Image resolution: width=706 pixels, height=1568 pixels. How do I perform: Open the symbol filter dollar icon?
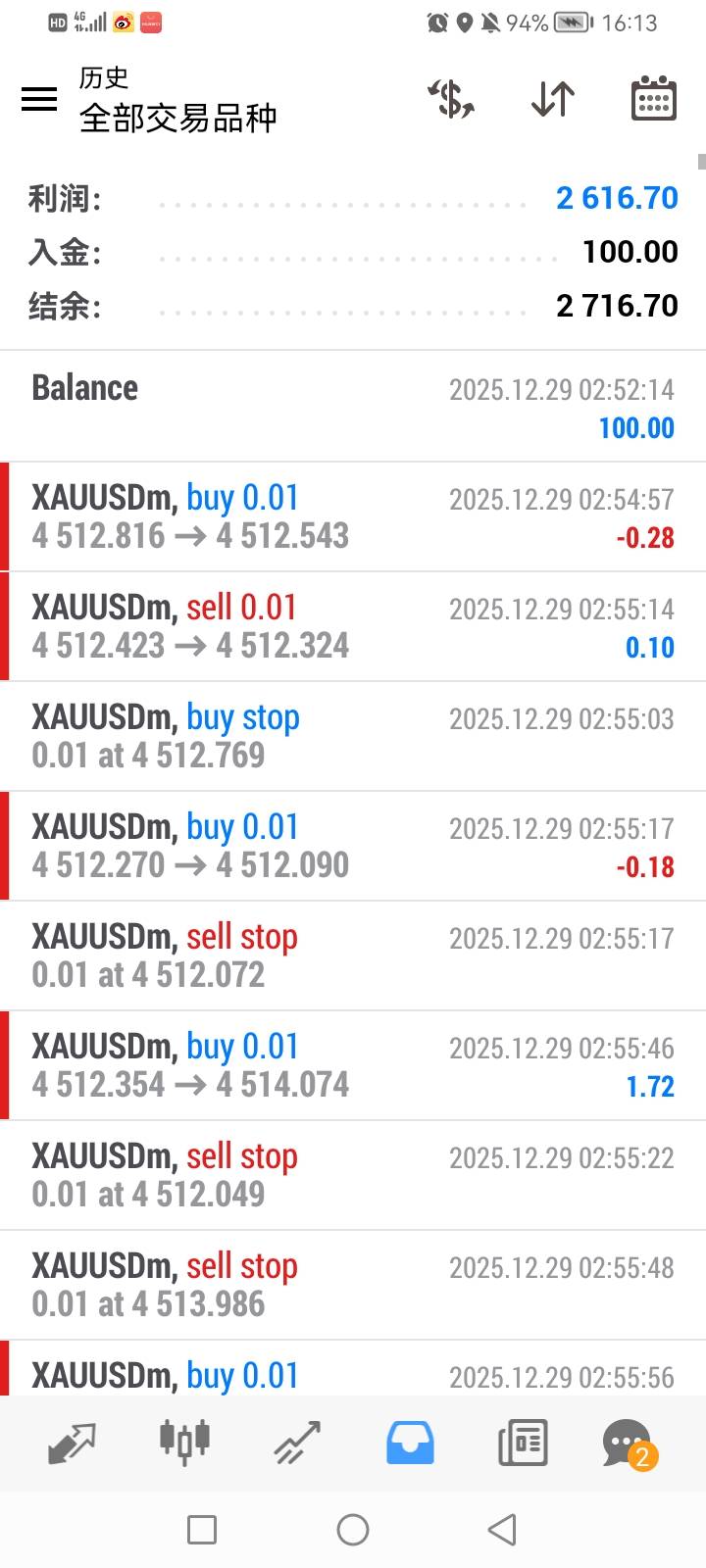(x=451, y=99)
